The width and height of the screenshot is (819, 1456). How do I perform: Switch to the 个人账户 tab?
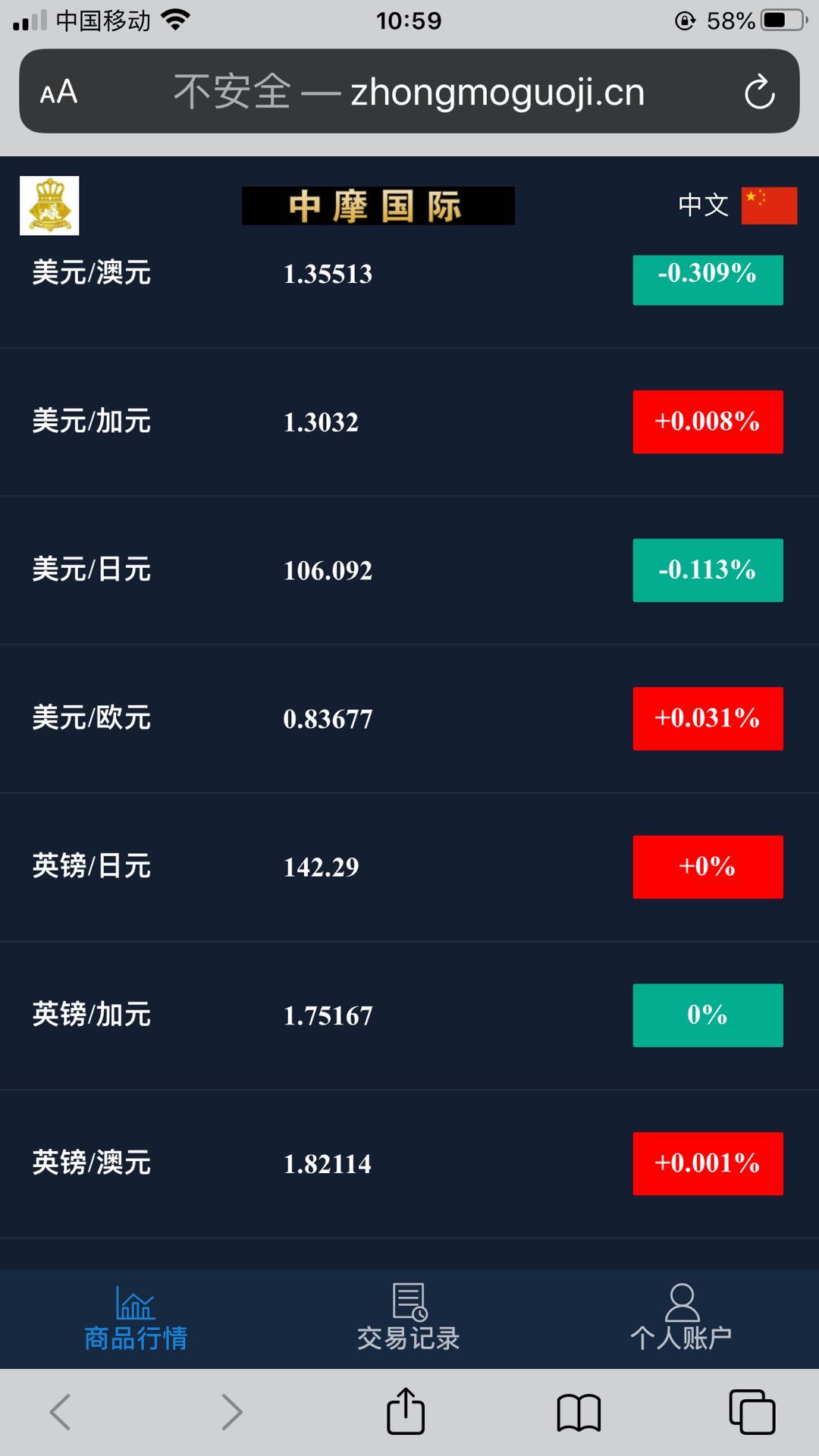(x=681, y=1318)
